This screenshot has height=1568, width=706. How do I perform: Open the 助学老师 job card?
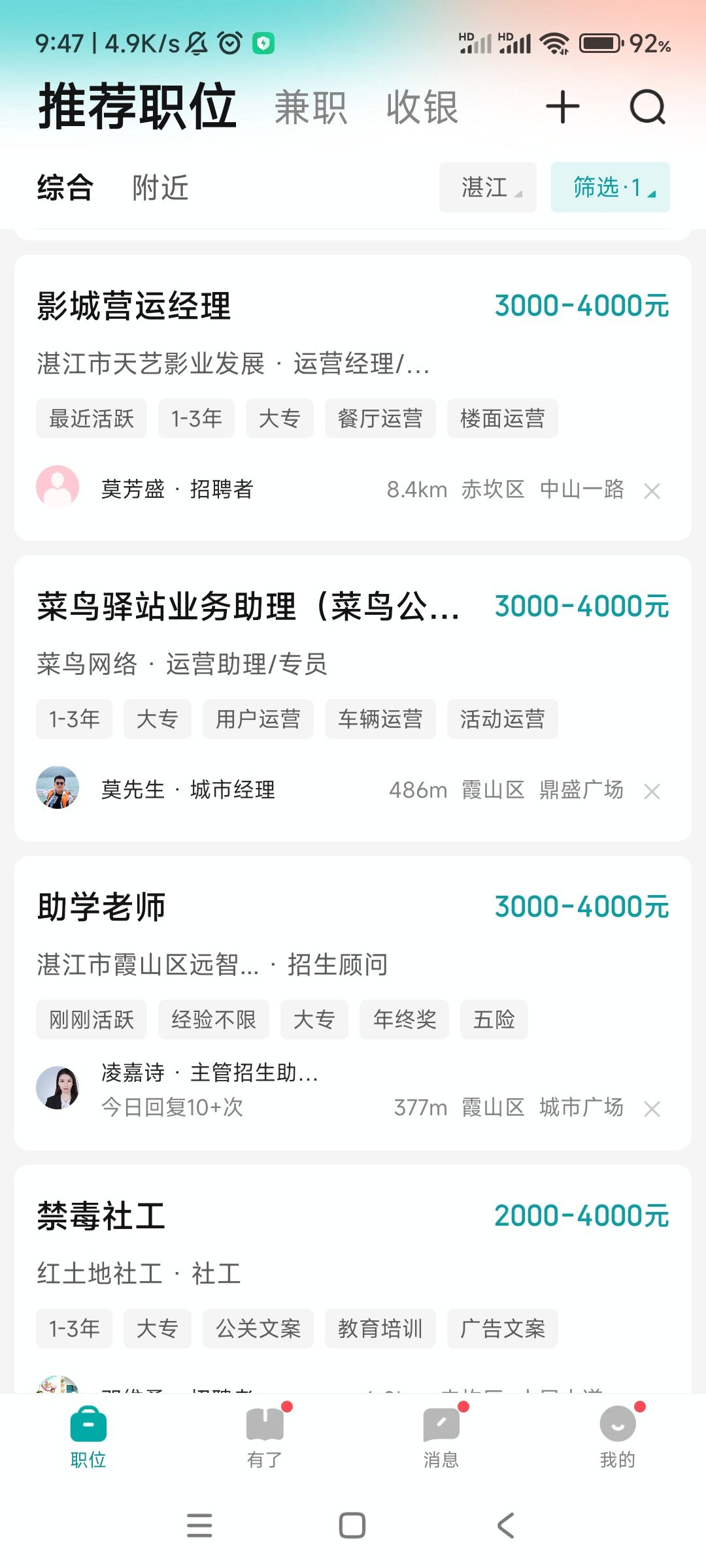click(x=353, y=1003)
